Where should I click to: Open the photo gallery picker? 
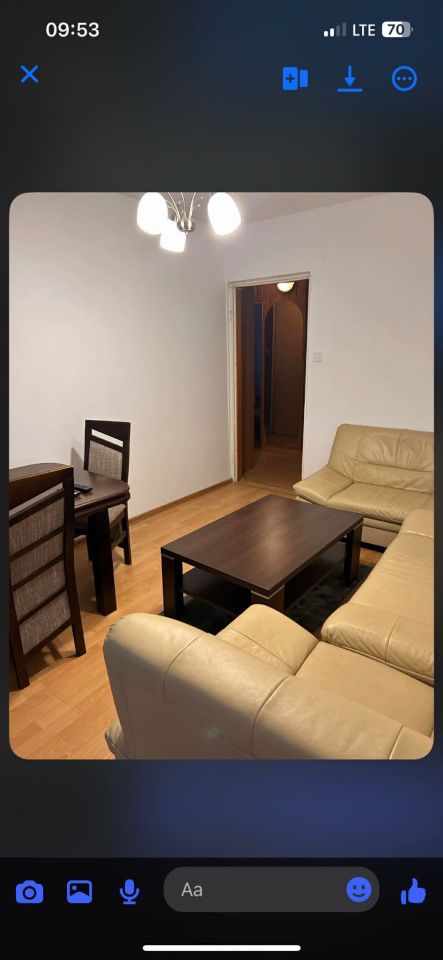80,891
